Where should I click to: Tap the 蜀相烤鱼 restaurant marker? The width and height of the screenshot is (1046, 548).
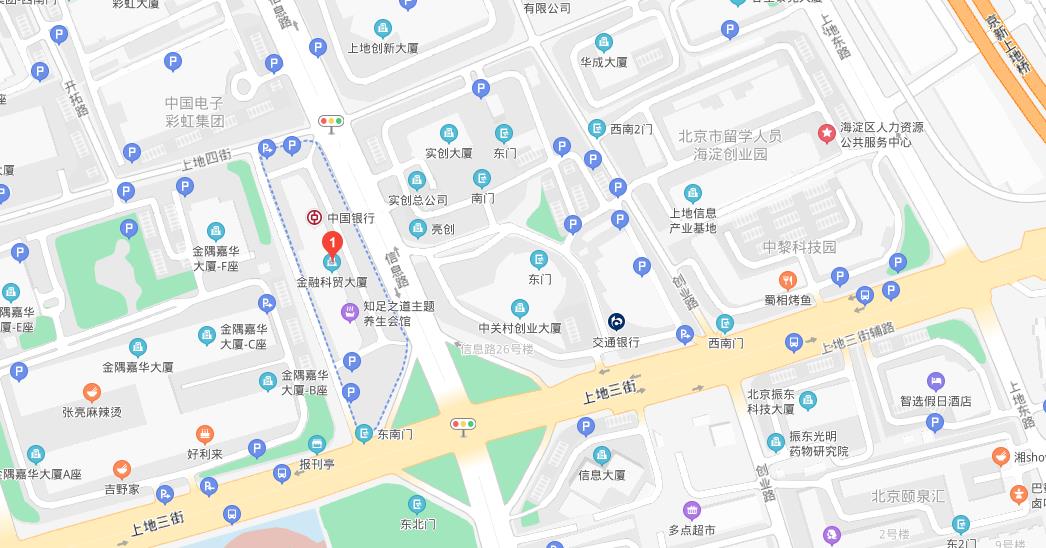pos(788,279)
